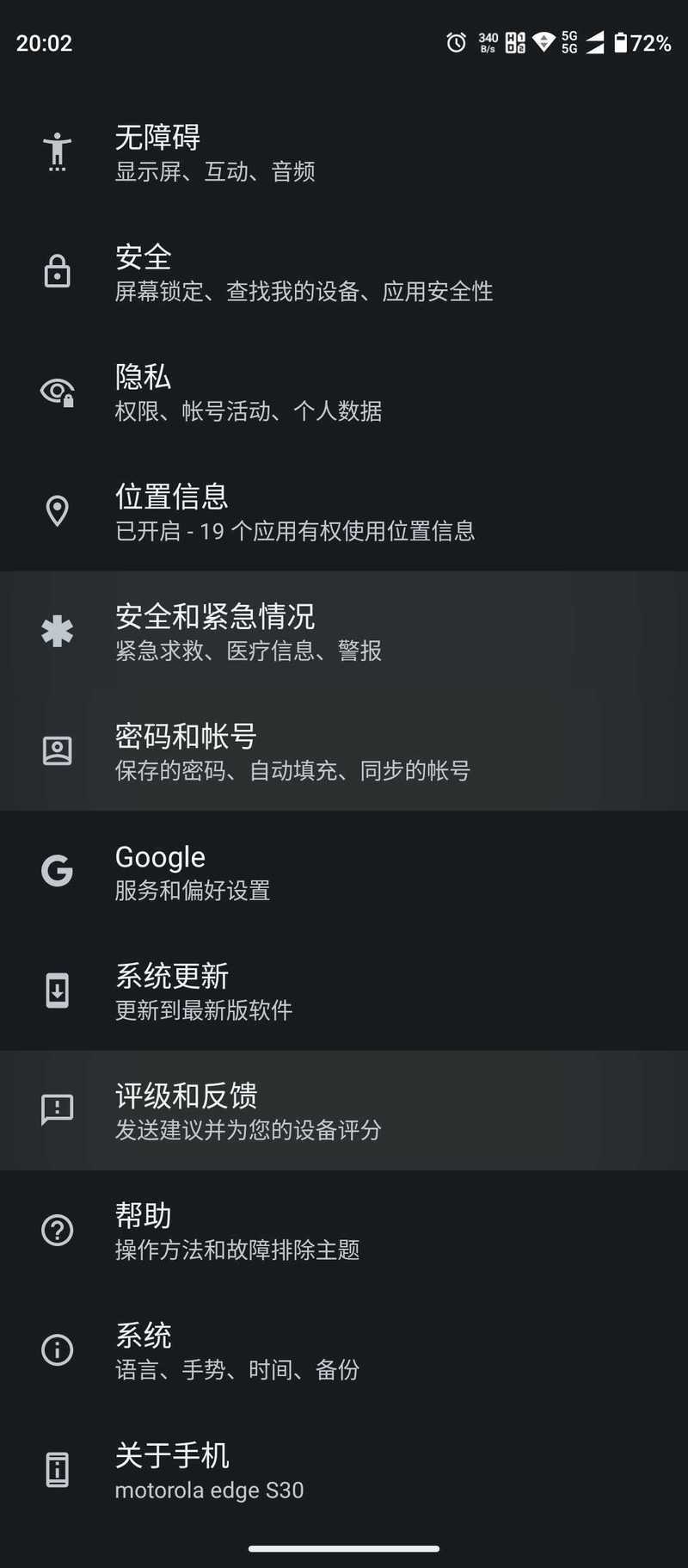This screenshot has height=1568, width=688.
Task: Open 无障碍 accessibility settings
Action: pos(344,151)
